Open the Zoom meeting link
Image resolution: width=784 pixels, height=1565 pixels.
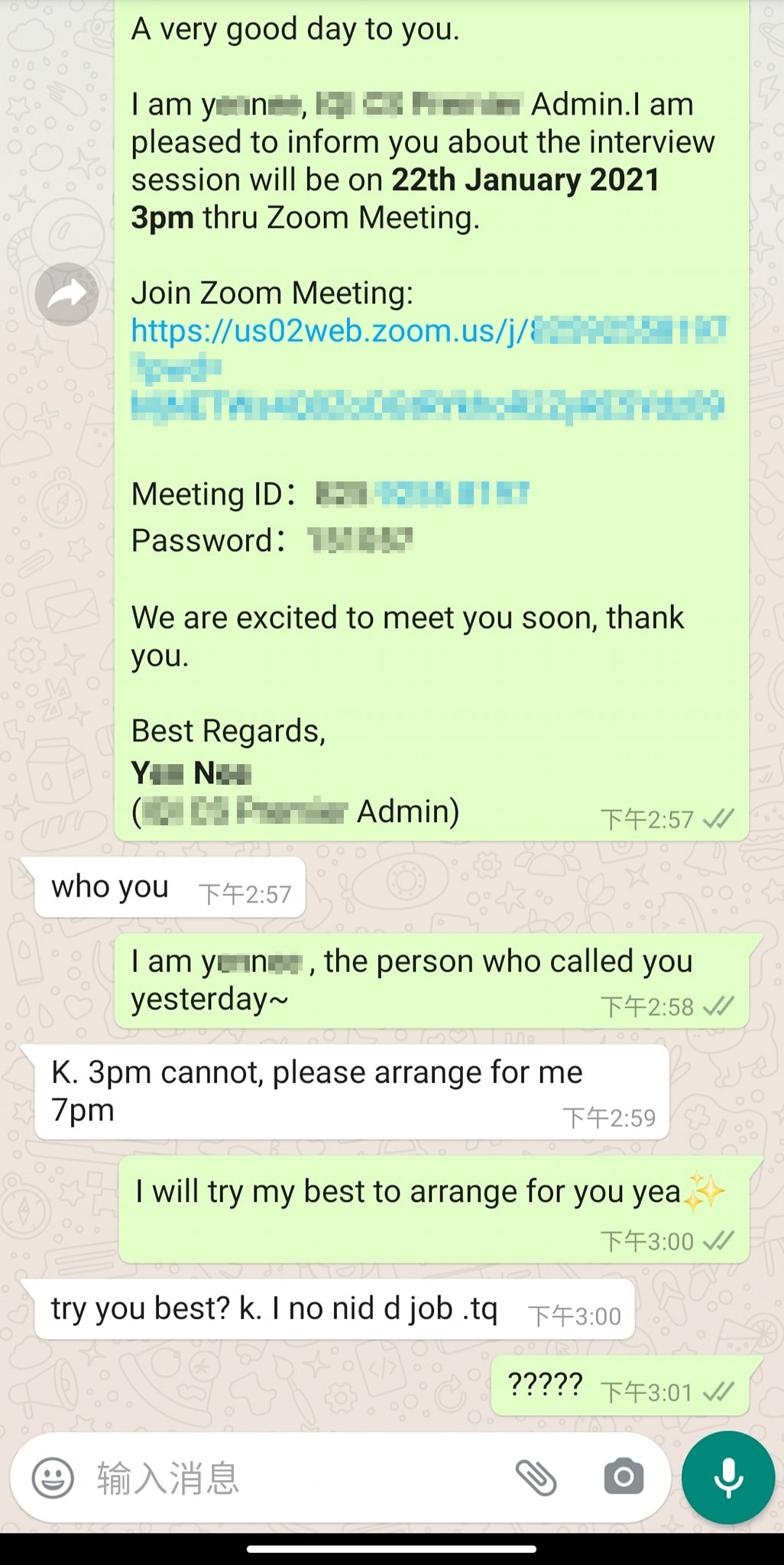pos(329,331)
